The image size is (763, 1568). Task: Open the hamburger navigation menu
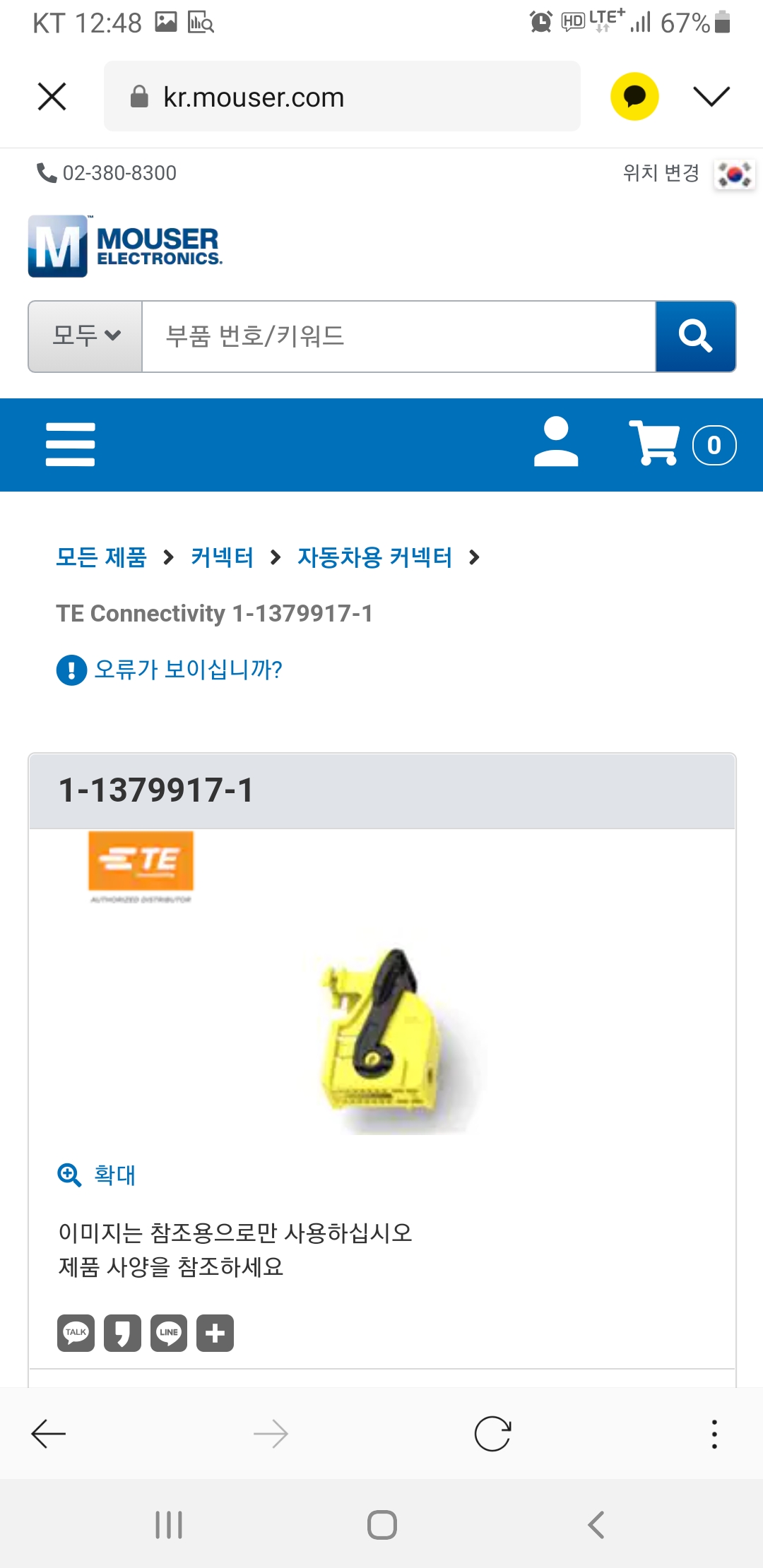tap(70, 444)
